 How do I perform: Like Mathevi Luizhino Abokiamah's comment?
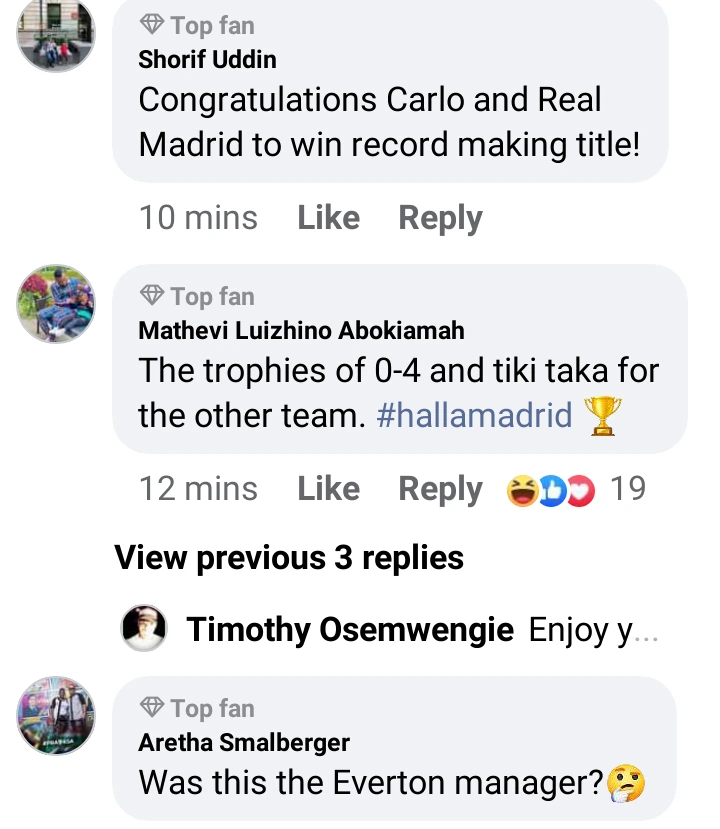[328, 489]
